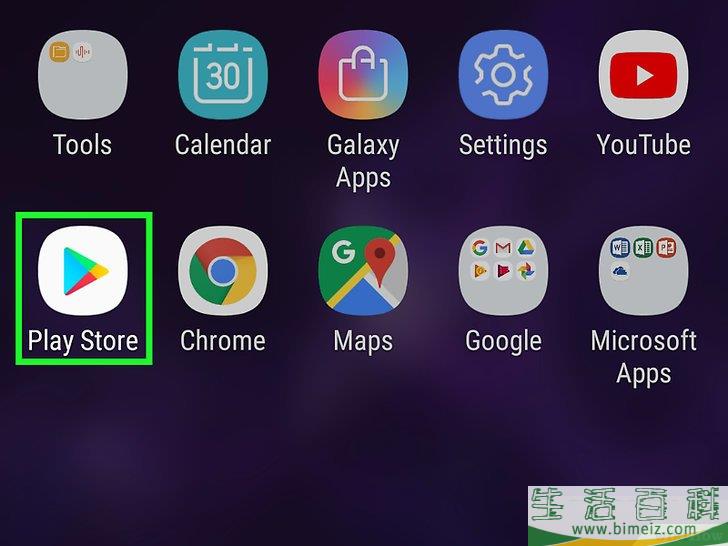728x546 pixels.
Task: Open Galaxy Apps store
Action: tap(363, 77)
